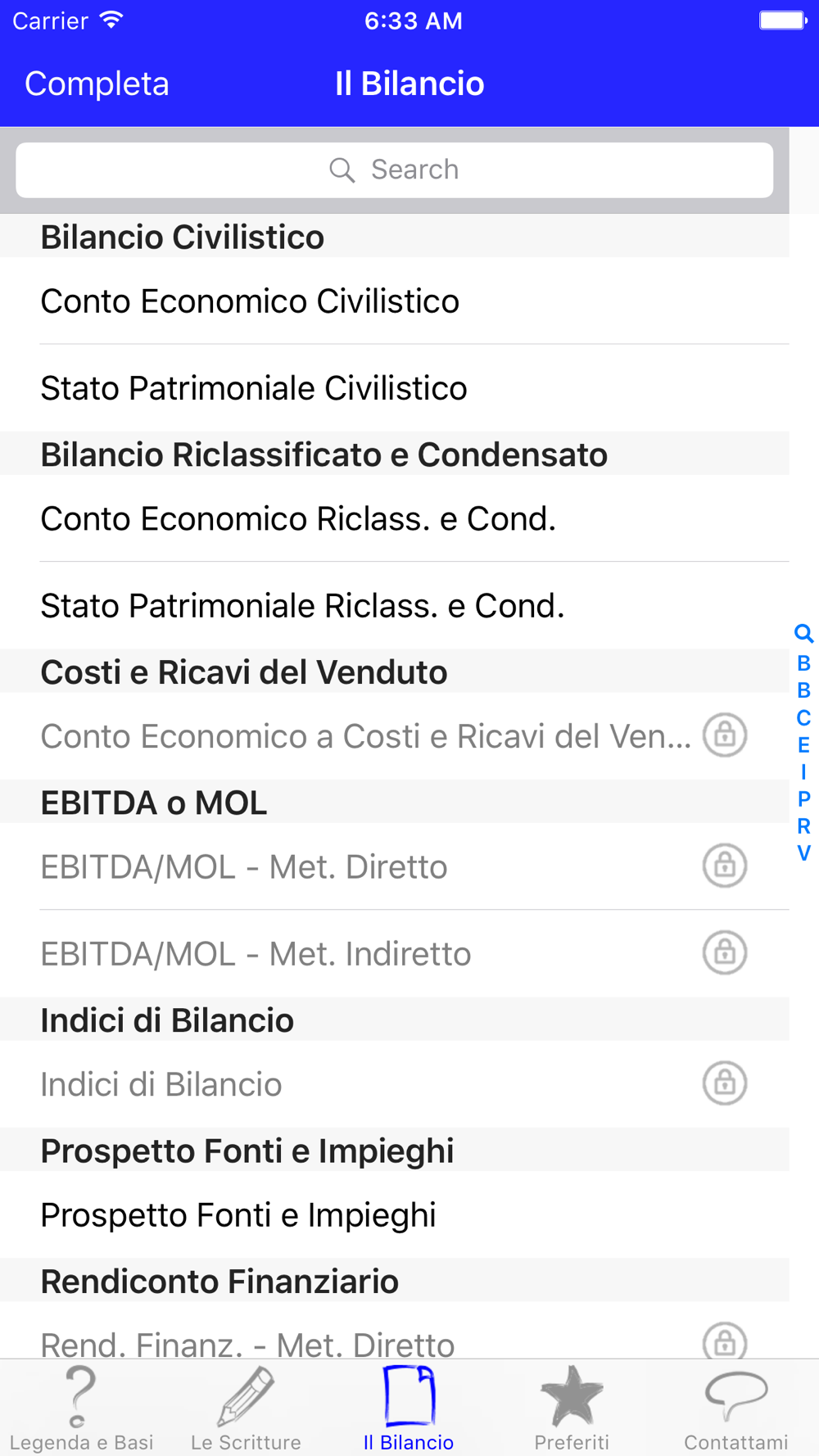Image resolution: width=819 pixels, height=1456 pixels.
Task: Focus the Search field
Action: pos(394,170)
